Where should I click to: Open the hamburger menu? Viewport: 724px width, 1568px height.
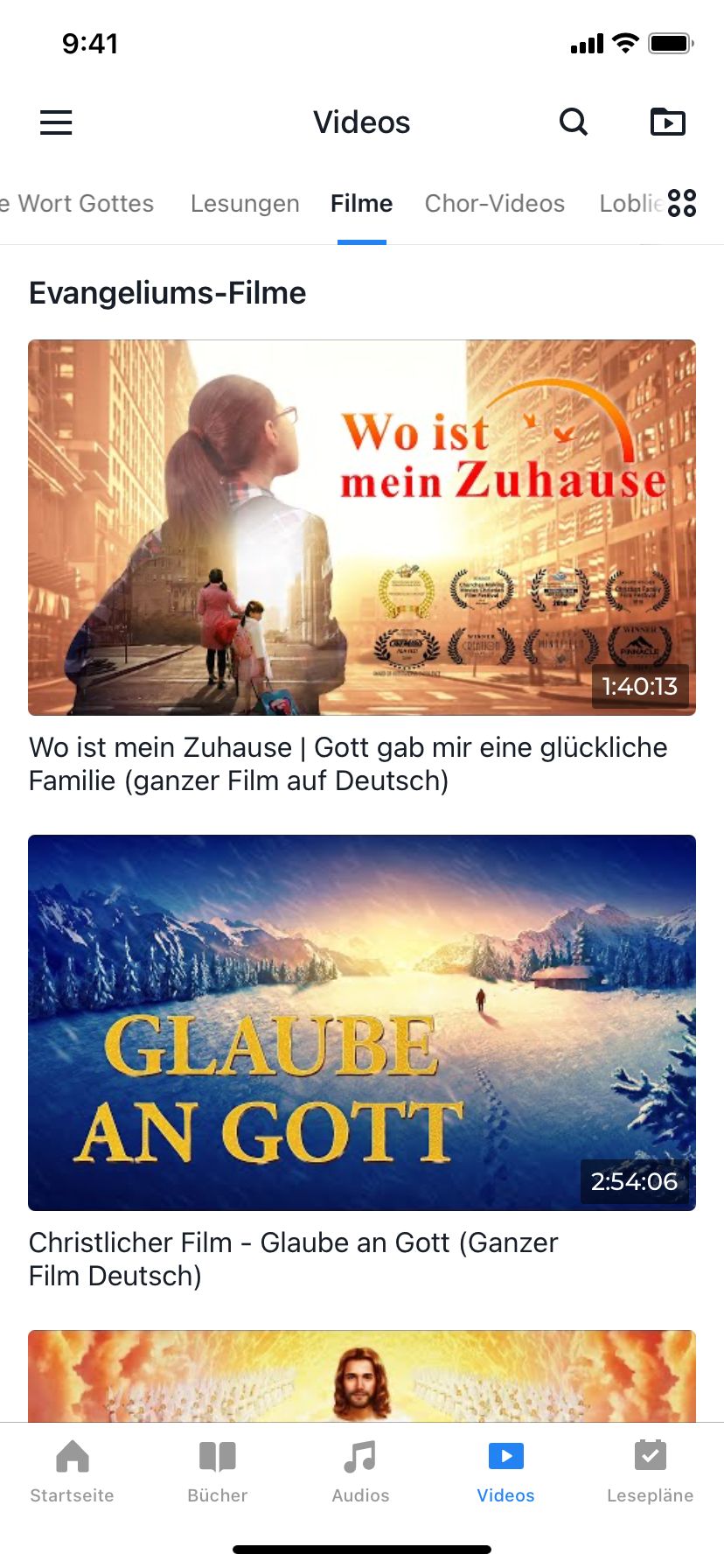tap(56, 122)
